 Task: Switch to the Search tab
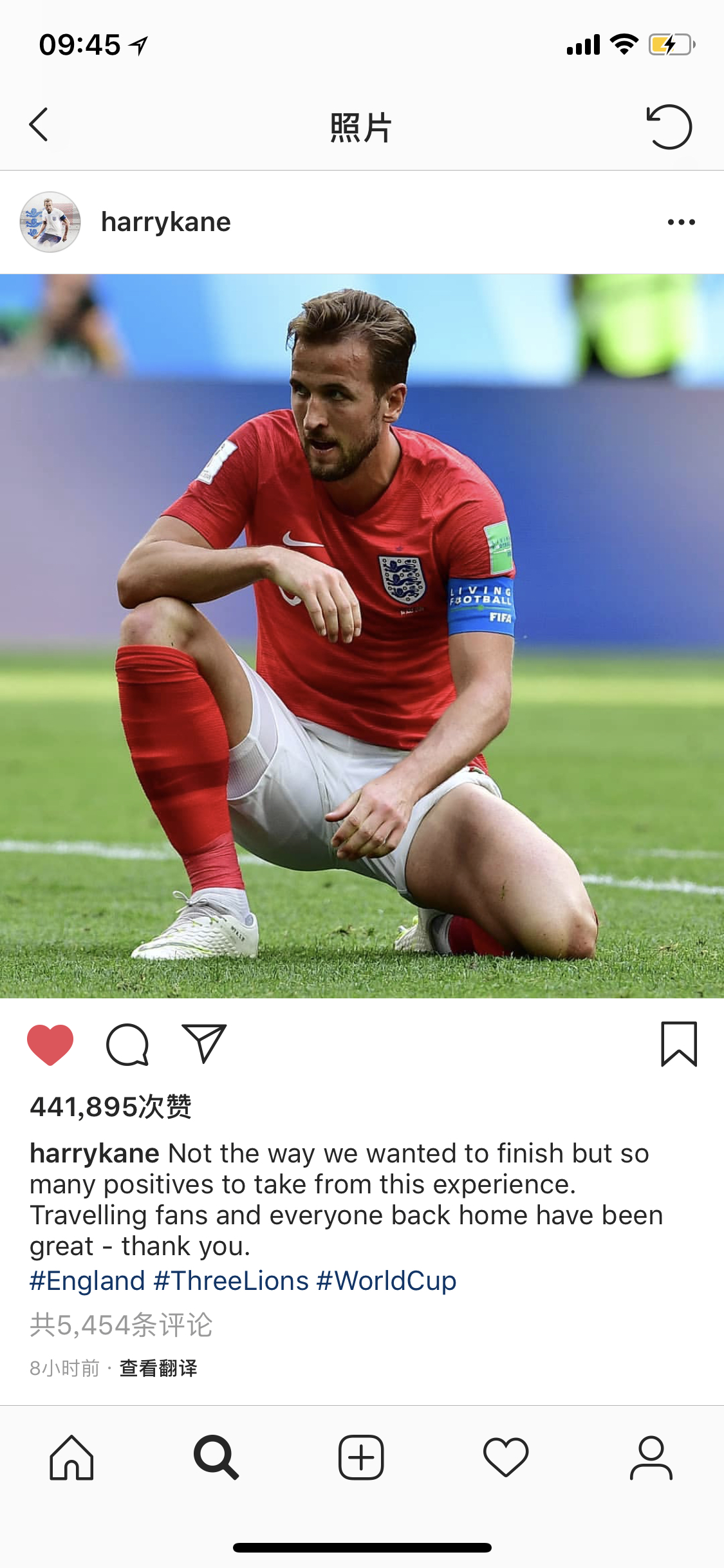tap(216, 1458)
